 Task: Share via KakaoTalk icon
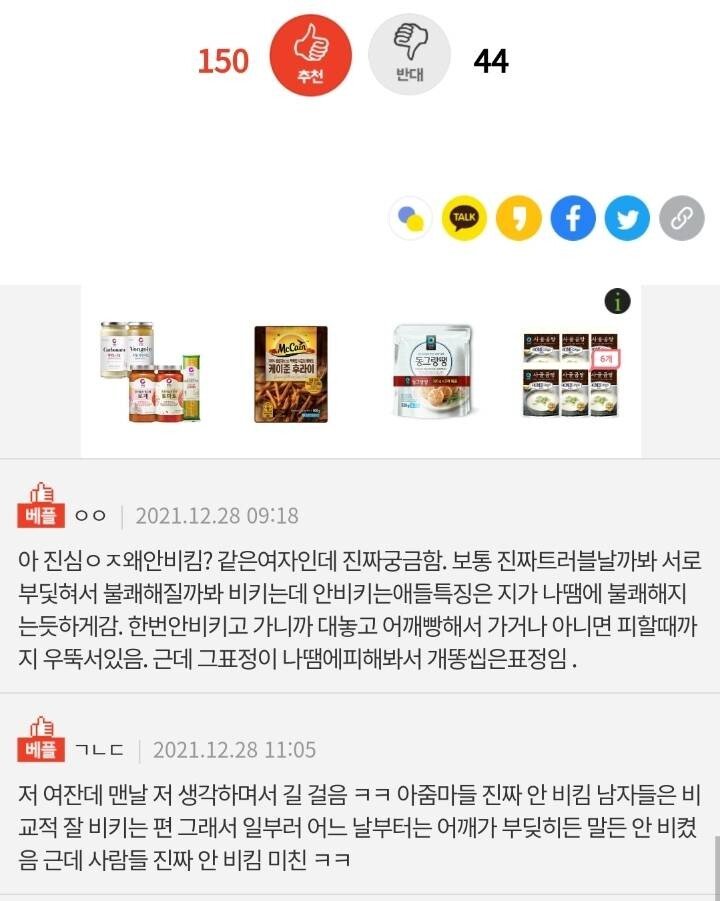464,217
